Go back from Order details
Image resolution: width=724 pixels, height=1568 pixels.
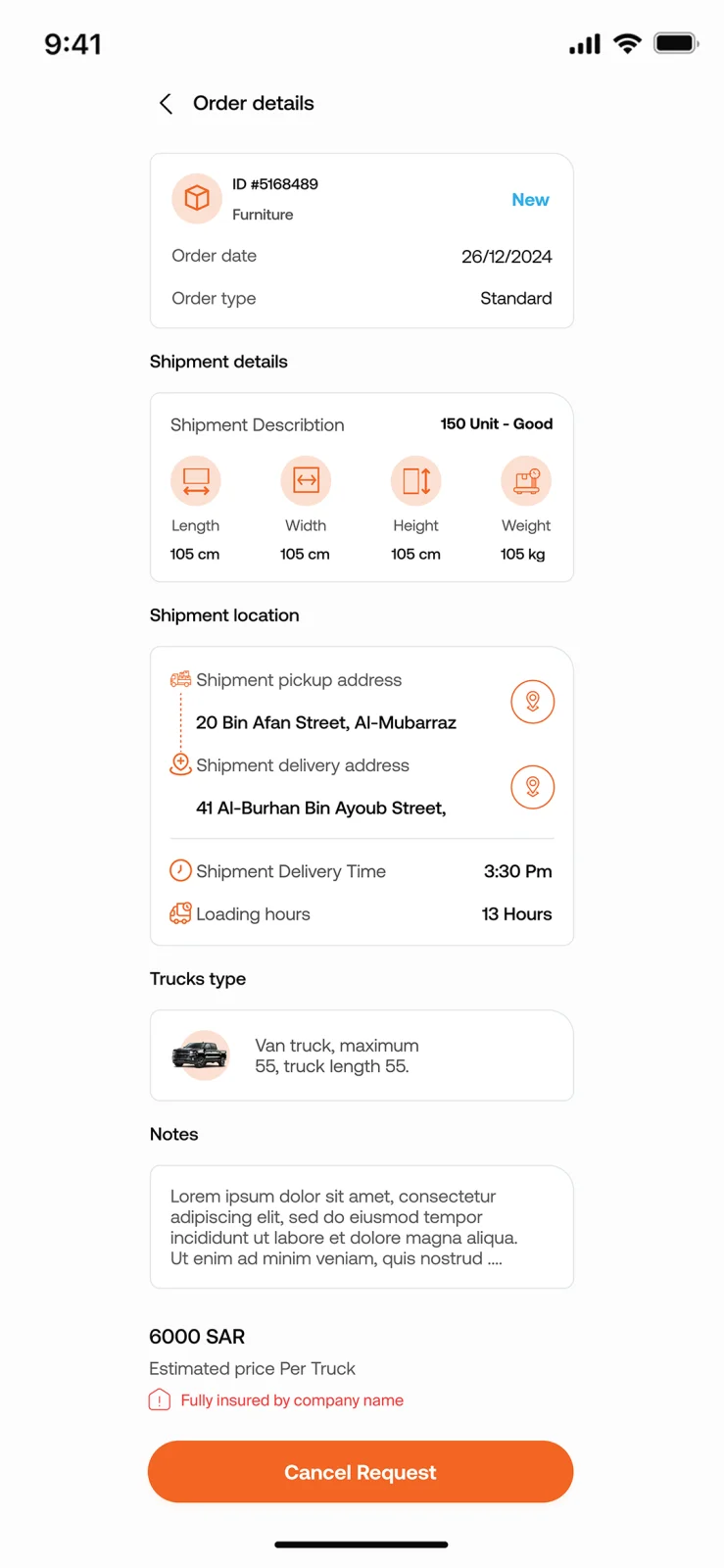coord(166,104)
